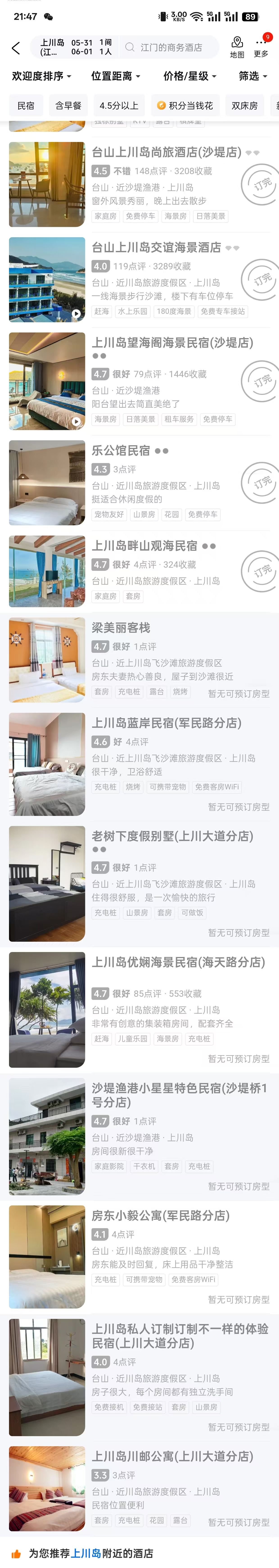
Task: Open 房东小毅公寓(军民路分店) listing
Action: [160, 1216]
